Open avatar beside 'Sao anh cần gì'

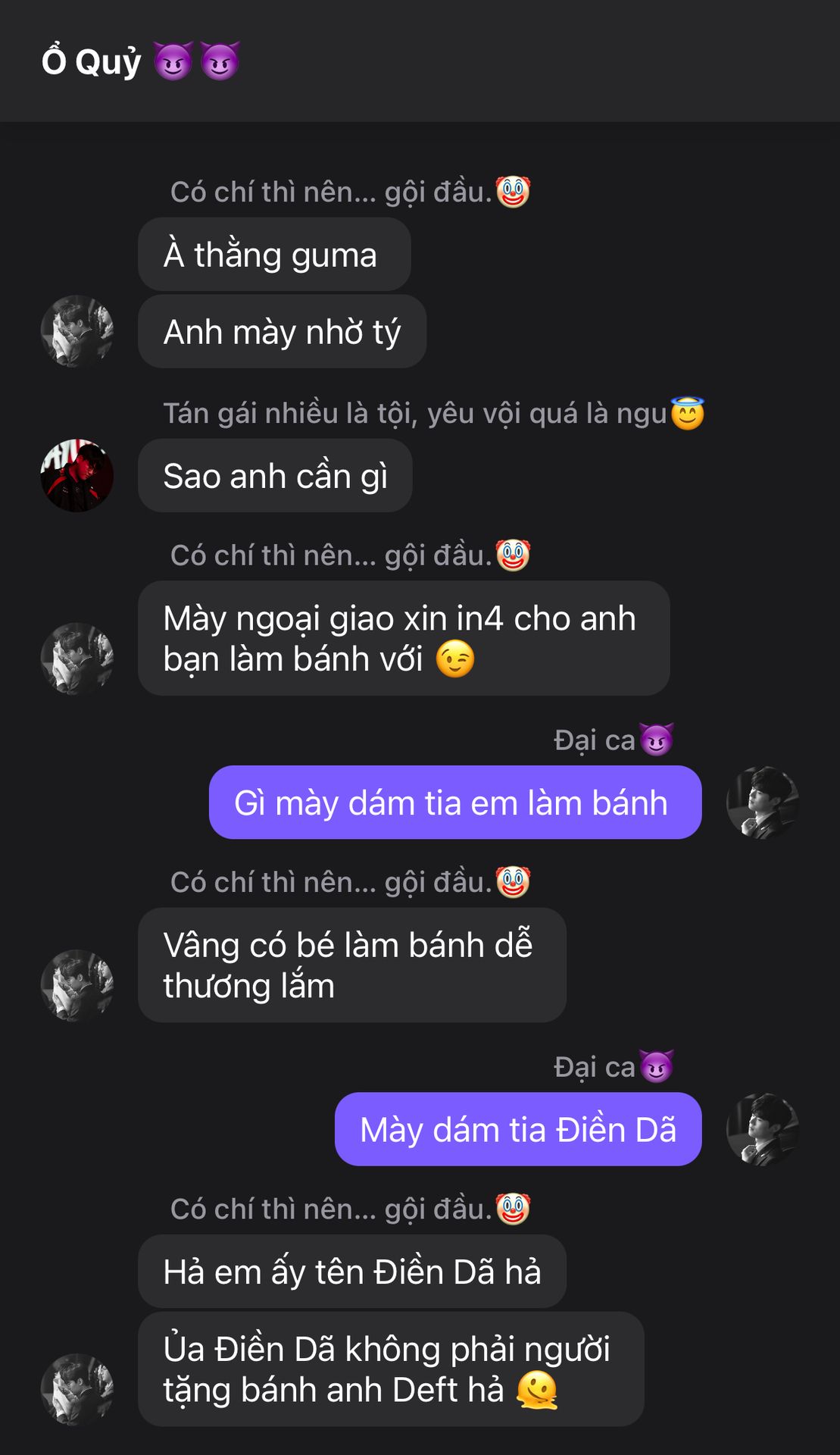tap(77, 475)
